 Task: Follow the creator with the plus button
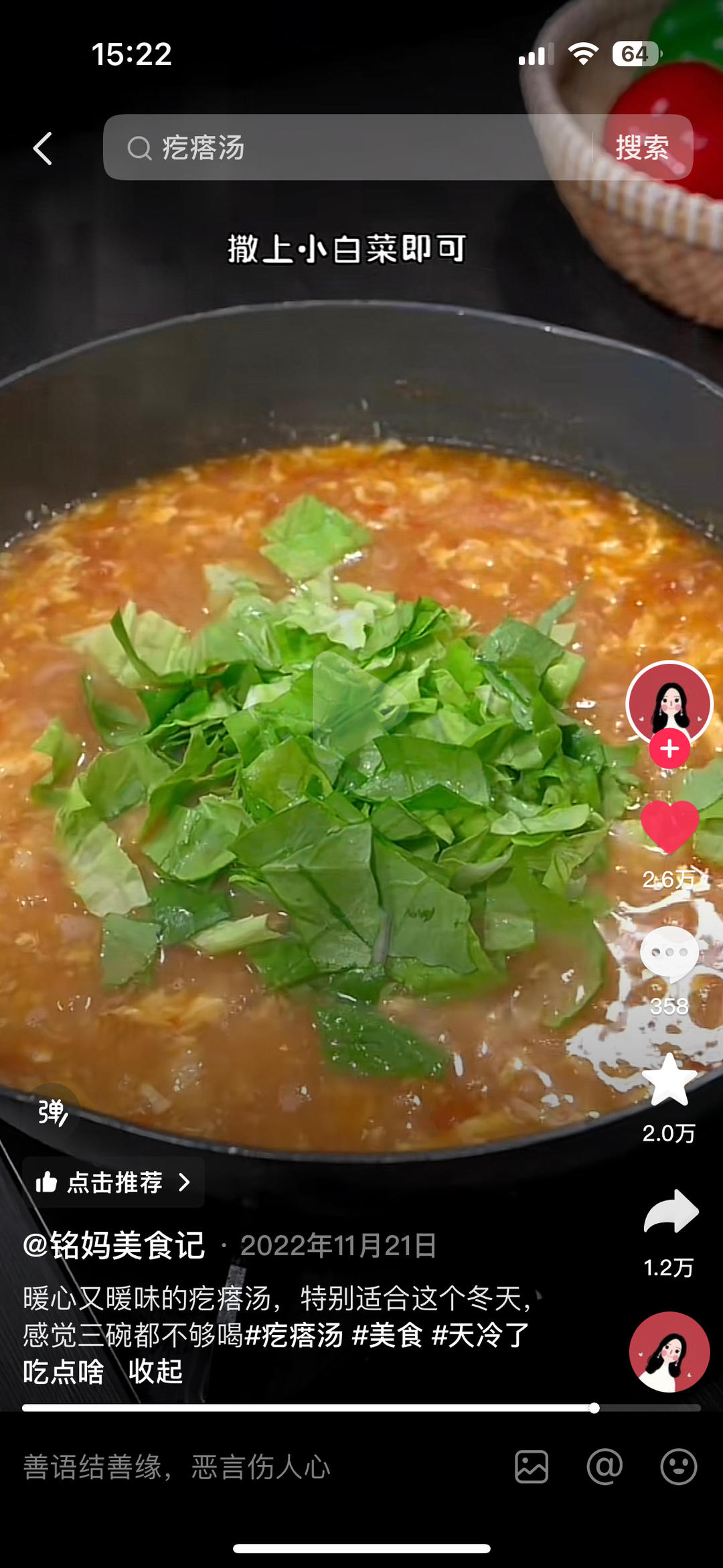pos(669,750)
